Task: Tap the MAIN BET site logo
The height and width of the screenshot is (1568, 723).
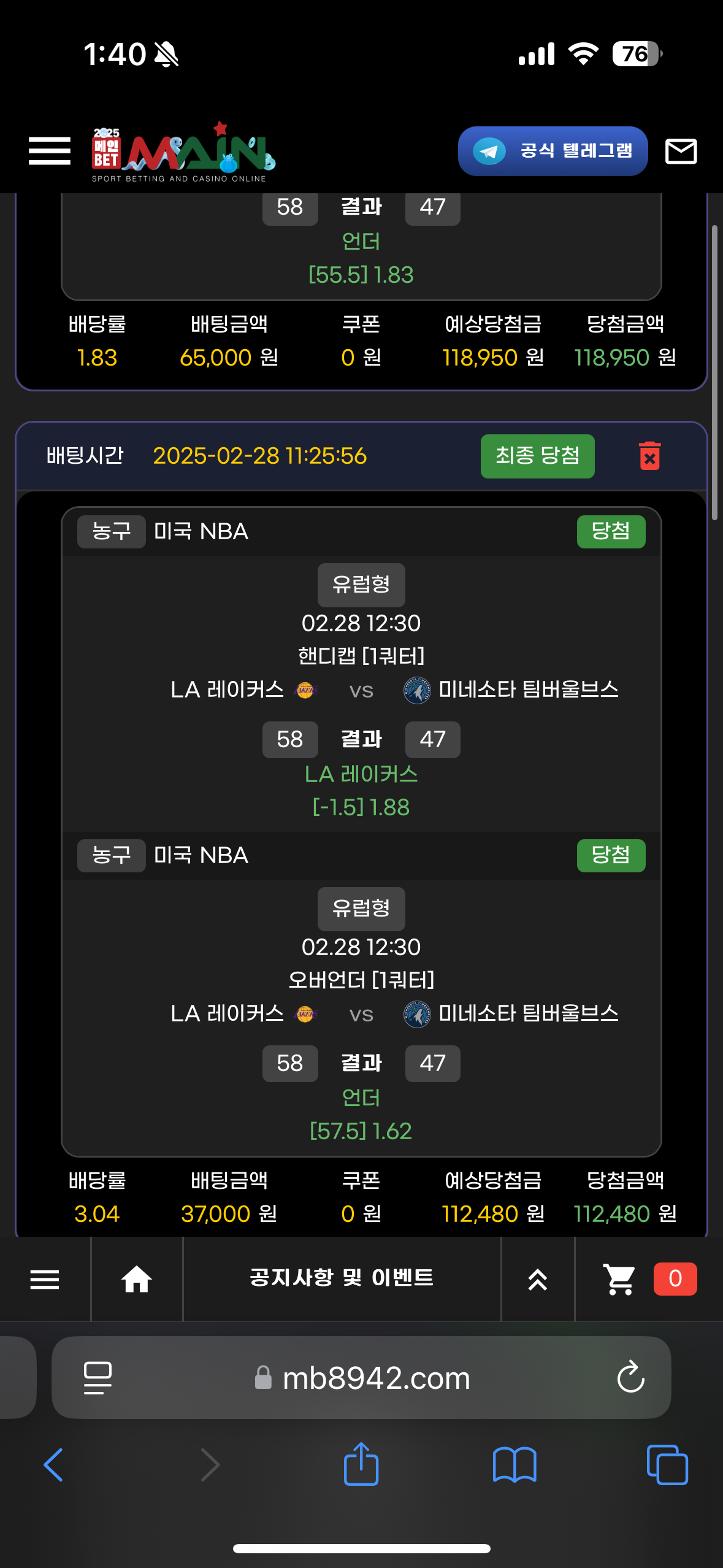Action: point(183,152)
